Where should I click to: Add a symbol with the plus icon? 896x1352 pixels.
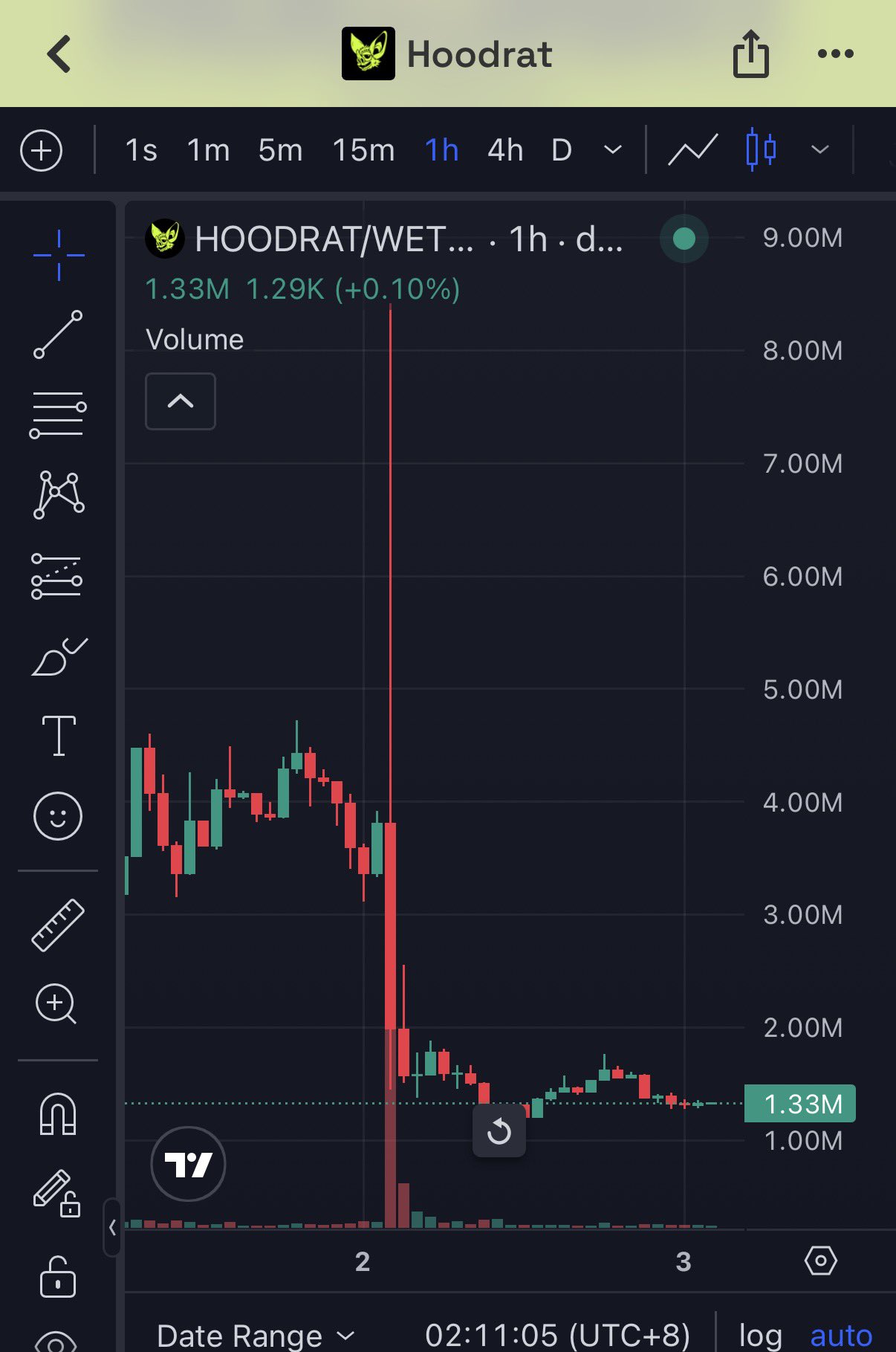[42, 150]
